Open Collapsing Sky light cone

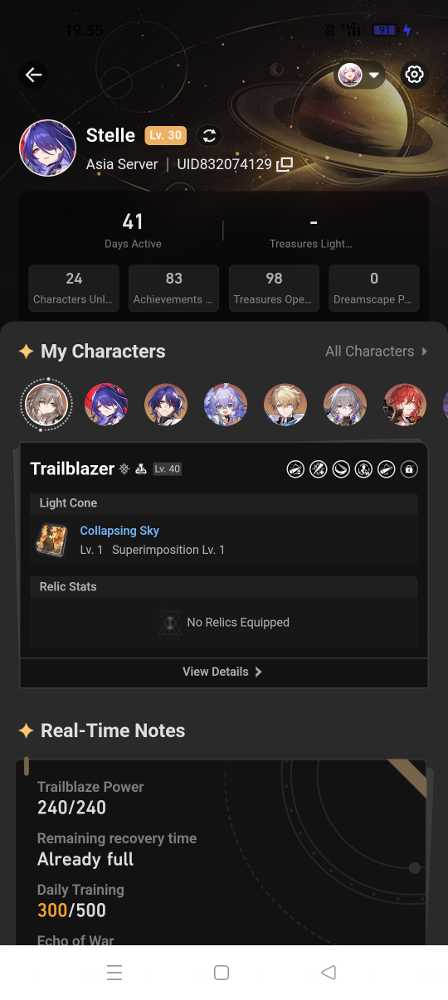119,531
